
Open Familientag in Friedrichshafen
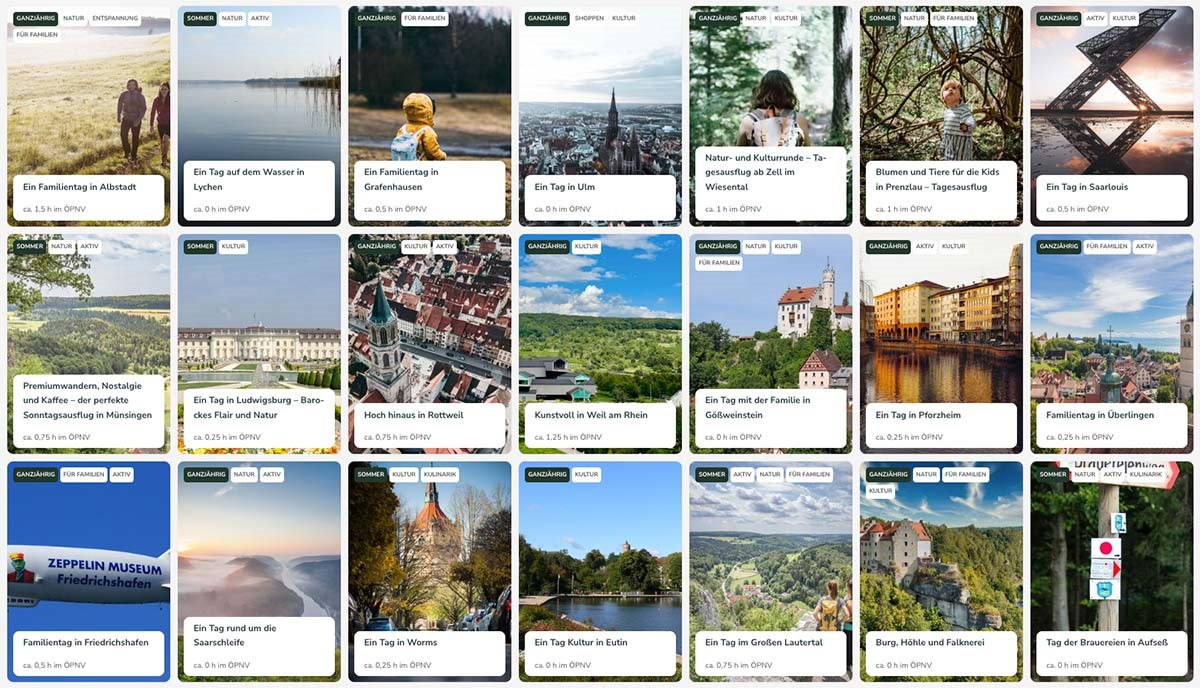coord(86,642)
